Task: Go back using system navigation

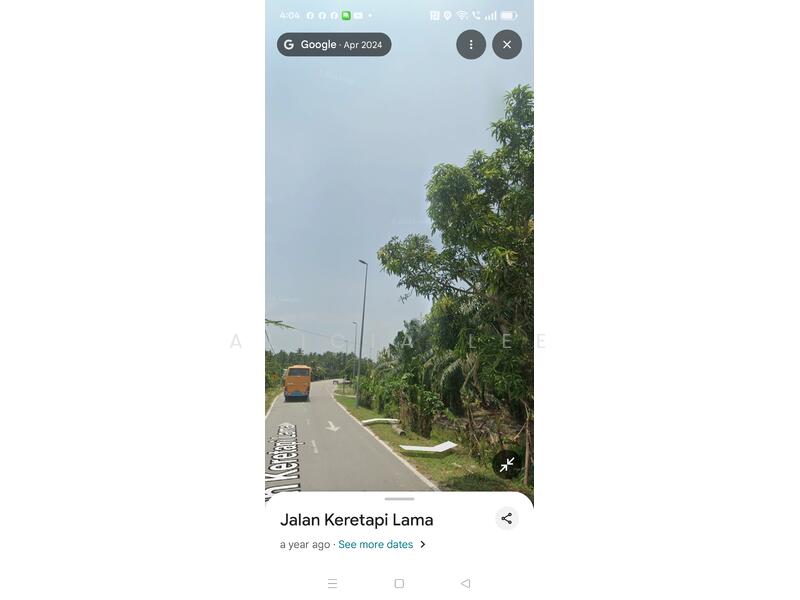Action: pyautogui.click(x=465, y=583)
